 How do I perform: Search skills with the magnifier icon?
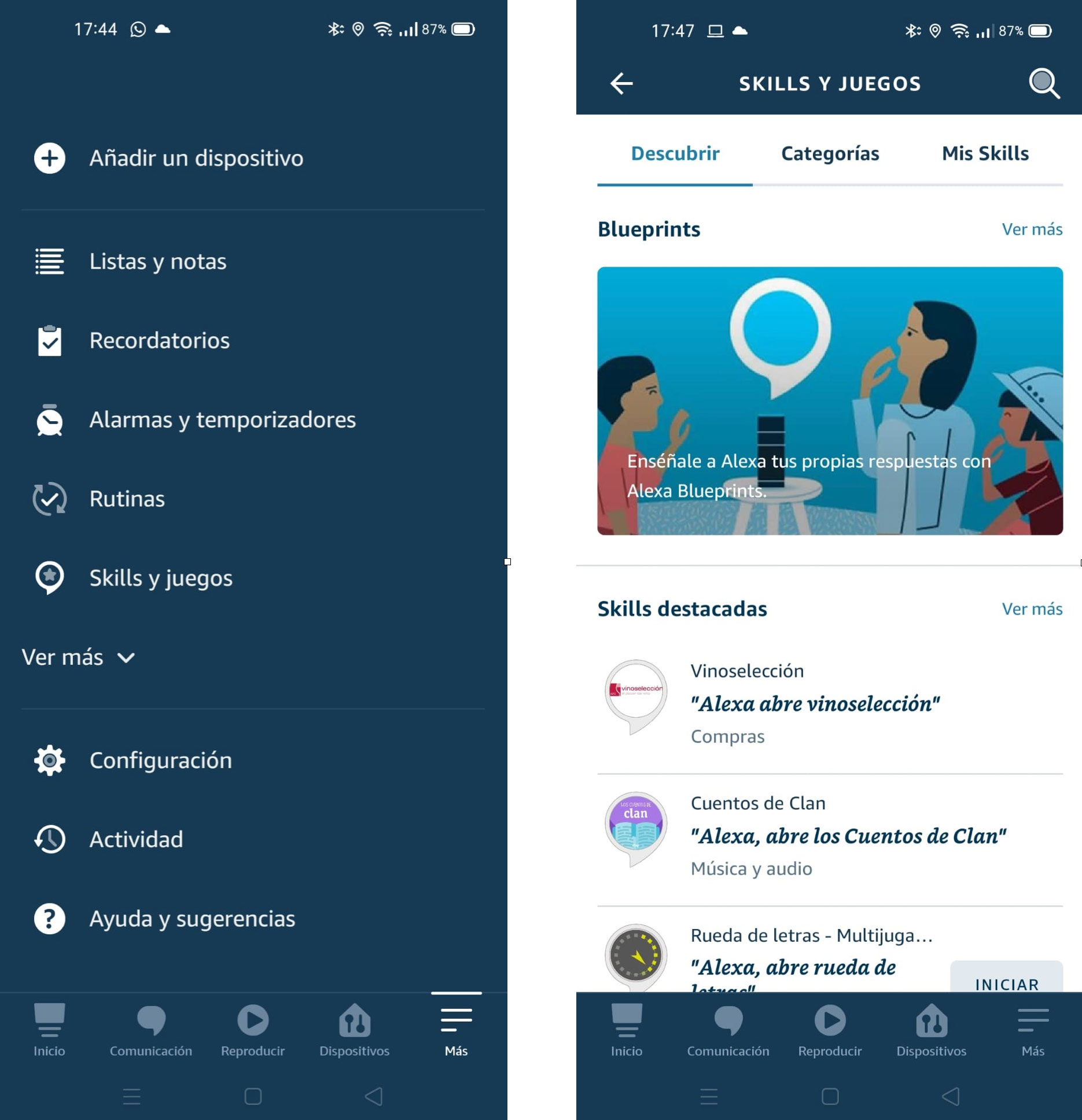click(x=1043, y=83)
